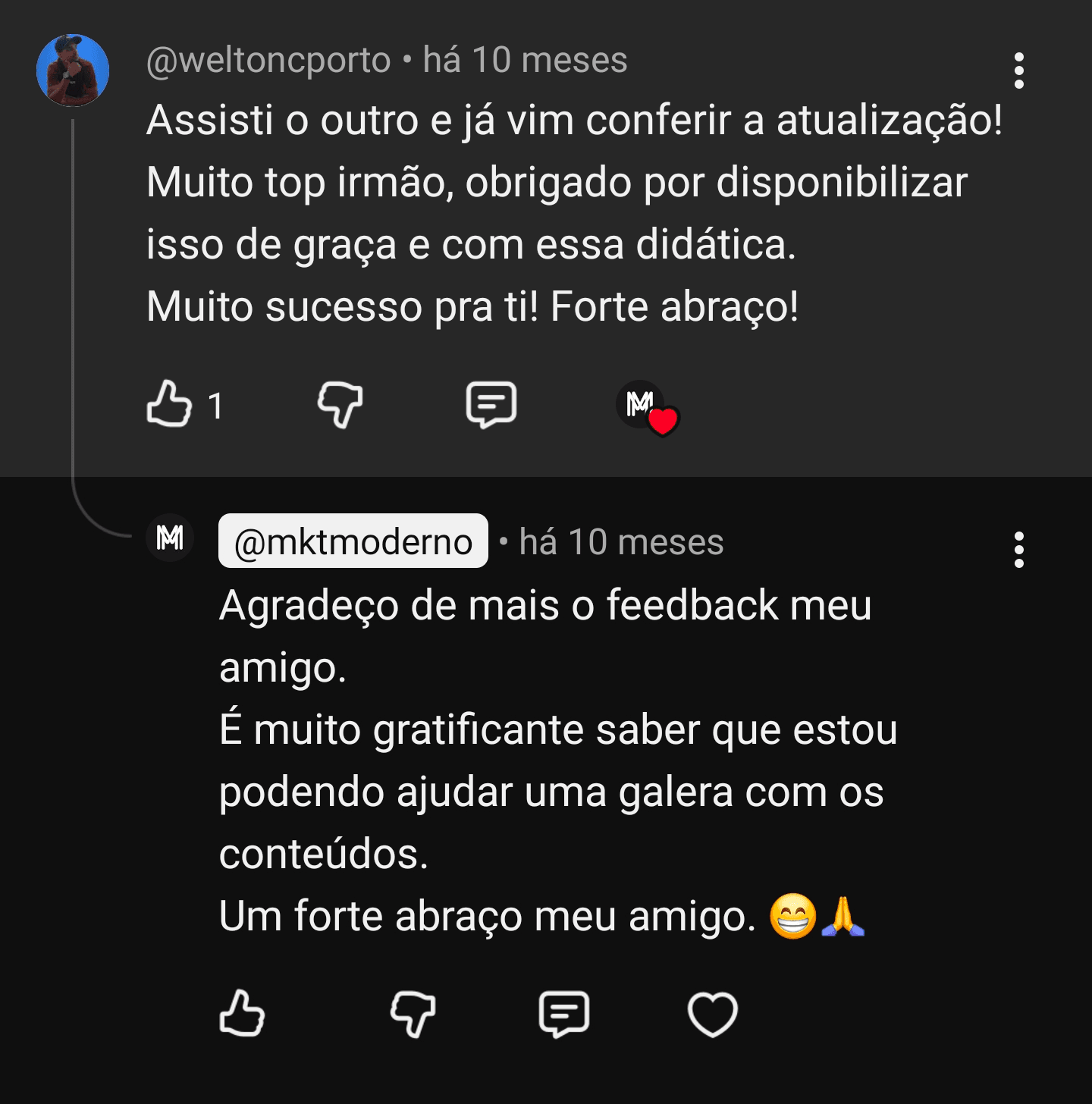1092x1104 pixels.
Task: Like @weltoncporto's comment
Action: pos(169,404)
